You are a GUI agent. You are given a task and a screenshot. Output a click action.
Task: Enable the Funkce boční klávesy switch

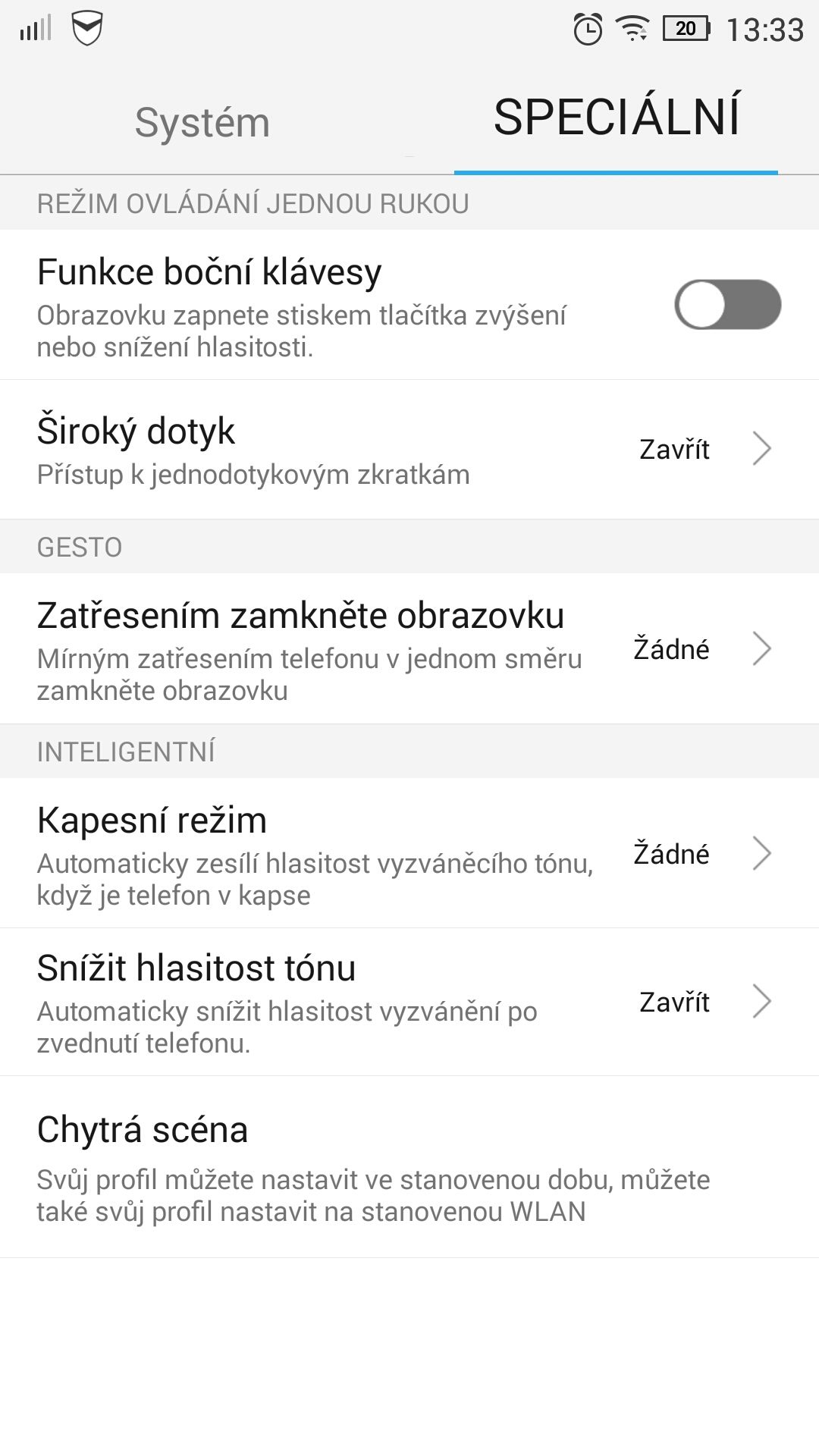tap(727, 305)
